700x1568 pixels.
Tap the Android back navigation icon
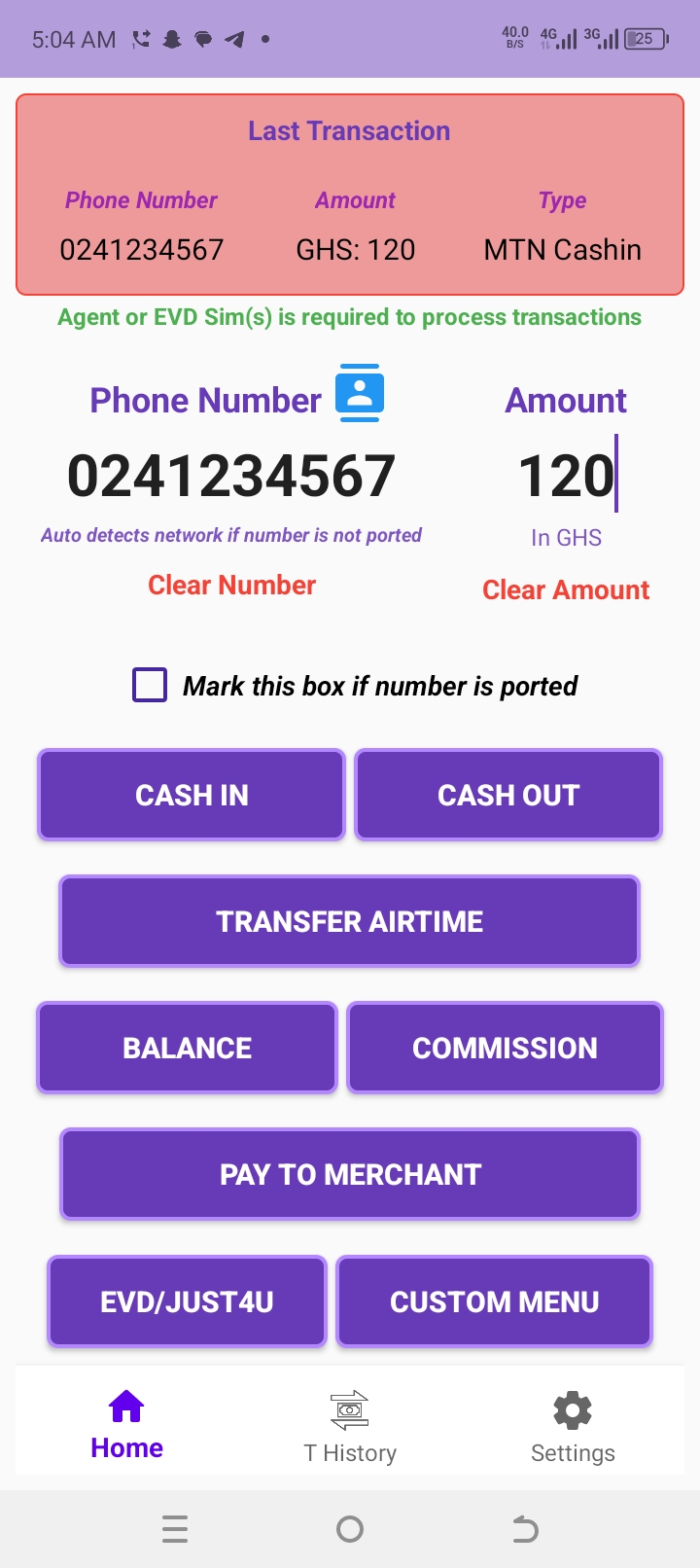(x=524, y=1528)
